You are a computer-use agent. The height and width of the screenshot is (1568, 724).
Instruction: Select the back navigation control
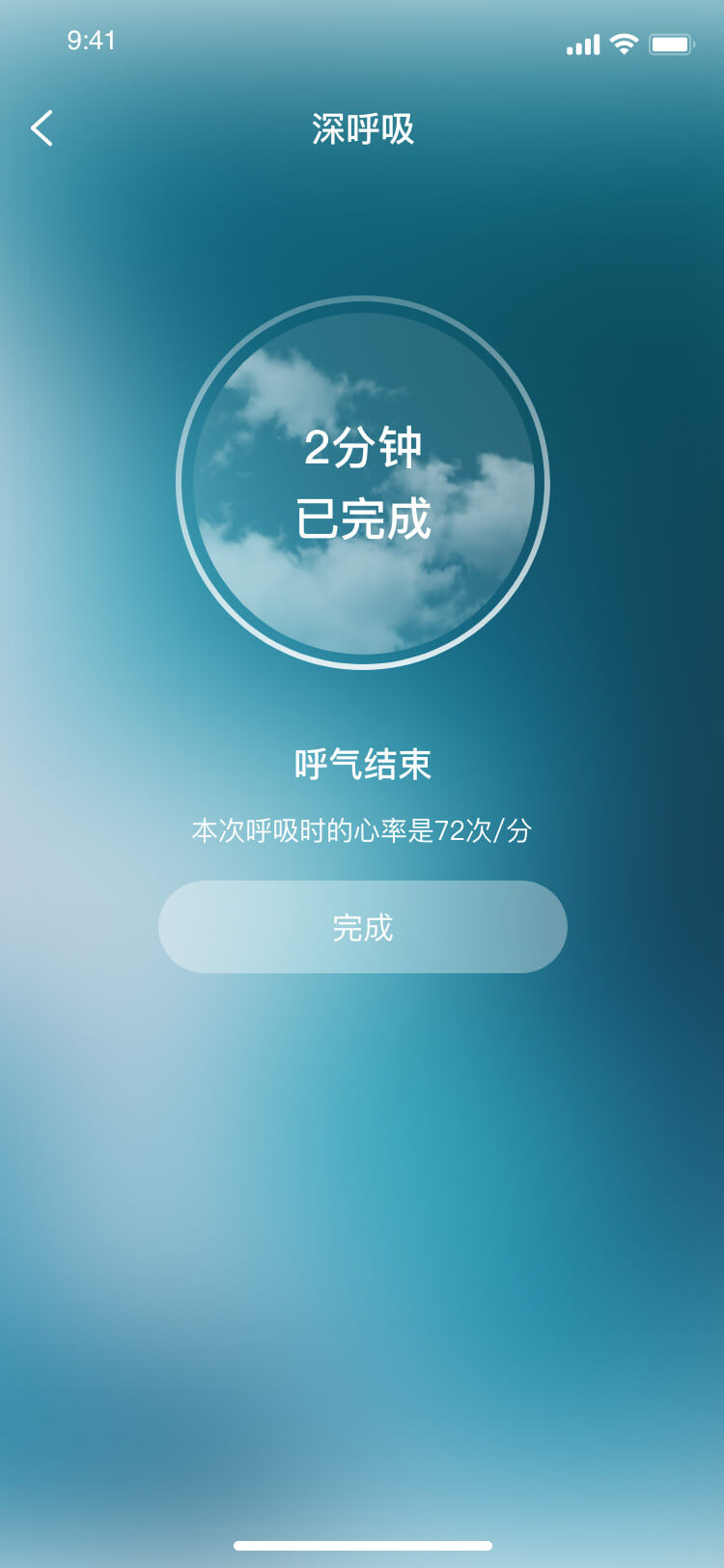click(42, 128)
